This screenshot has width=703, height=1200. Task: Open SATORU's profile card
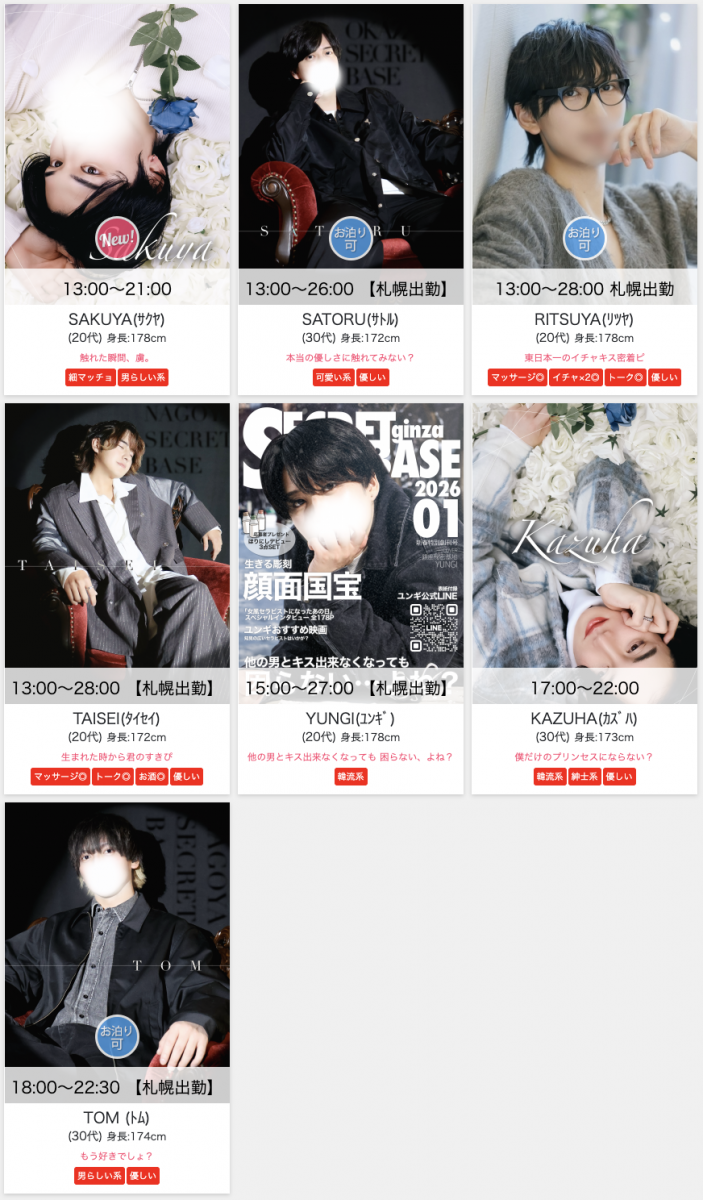point(350,150)
